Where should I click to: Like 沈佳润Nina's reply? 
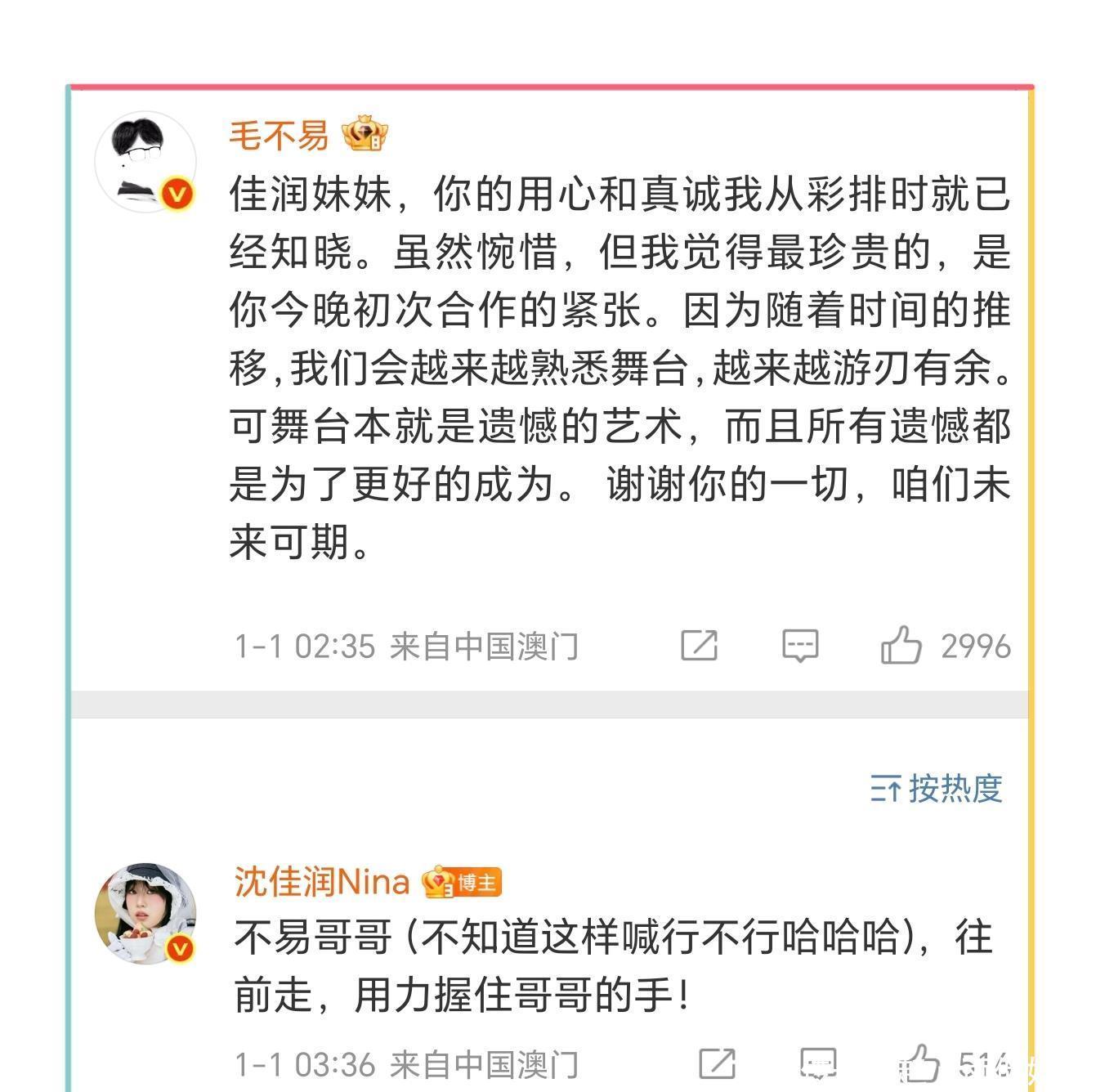(x=919, y=1063)
